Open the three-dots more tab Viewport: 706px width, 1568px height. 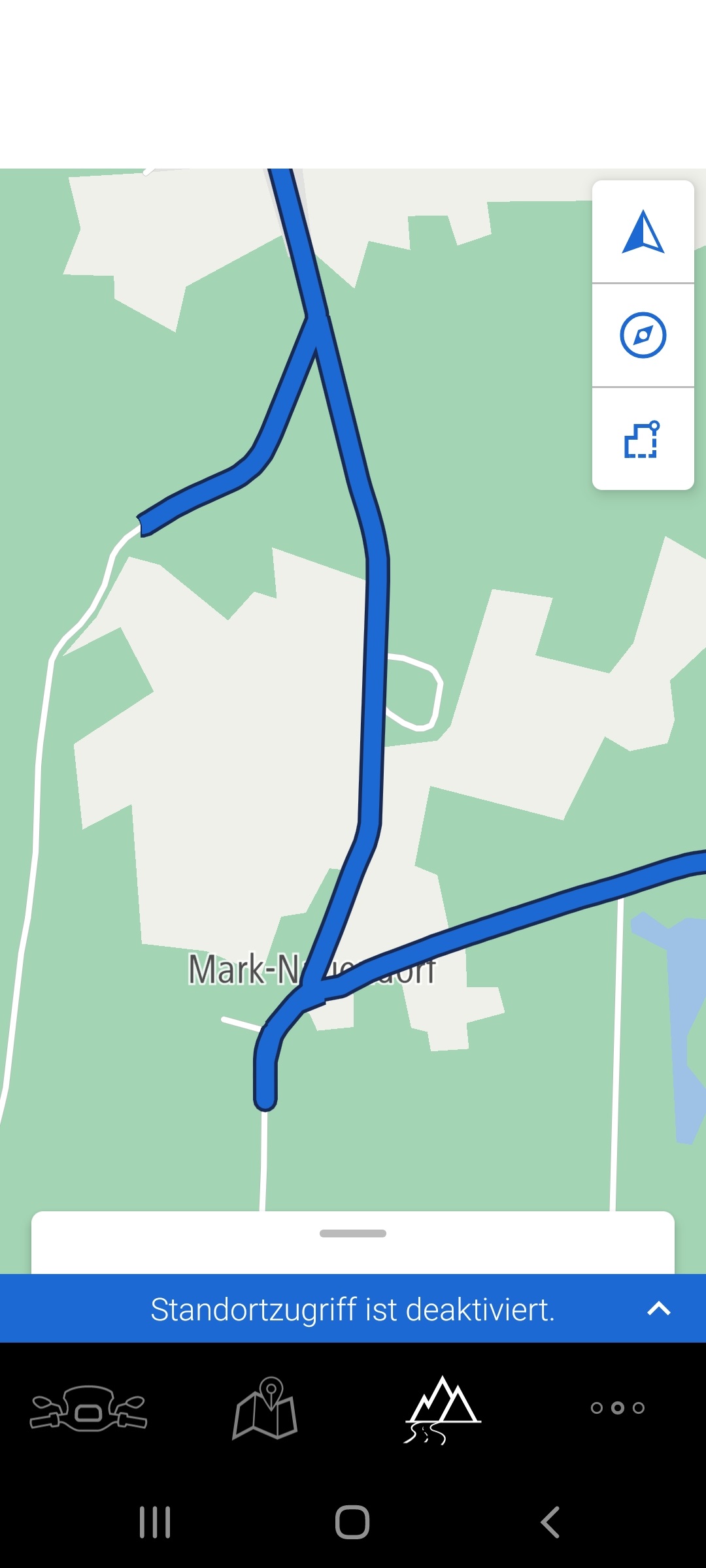click(618, 1408)
